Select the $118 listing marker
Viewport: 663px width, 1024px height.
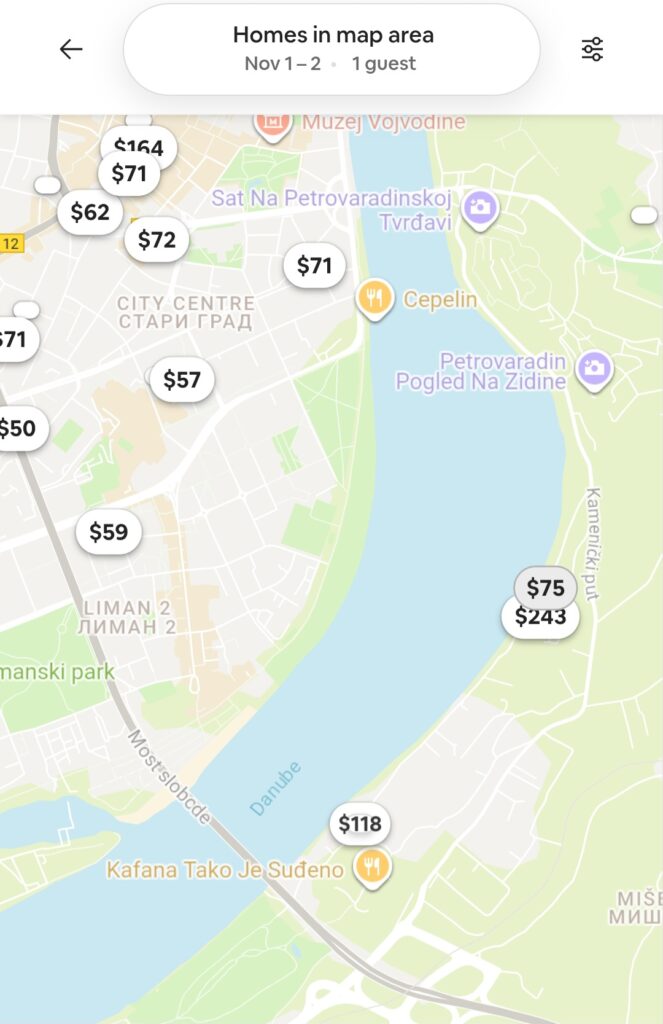(359, 824)
